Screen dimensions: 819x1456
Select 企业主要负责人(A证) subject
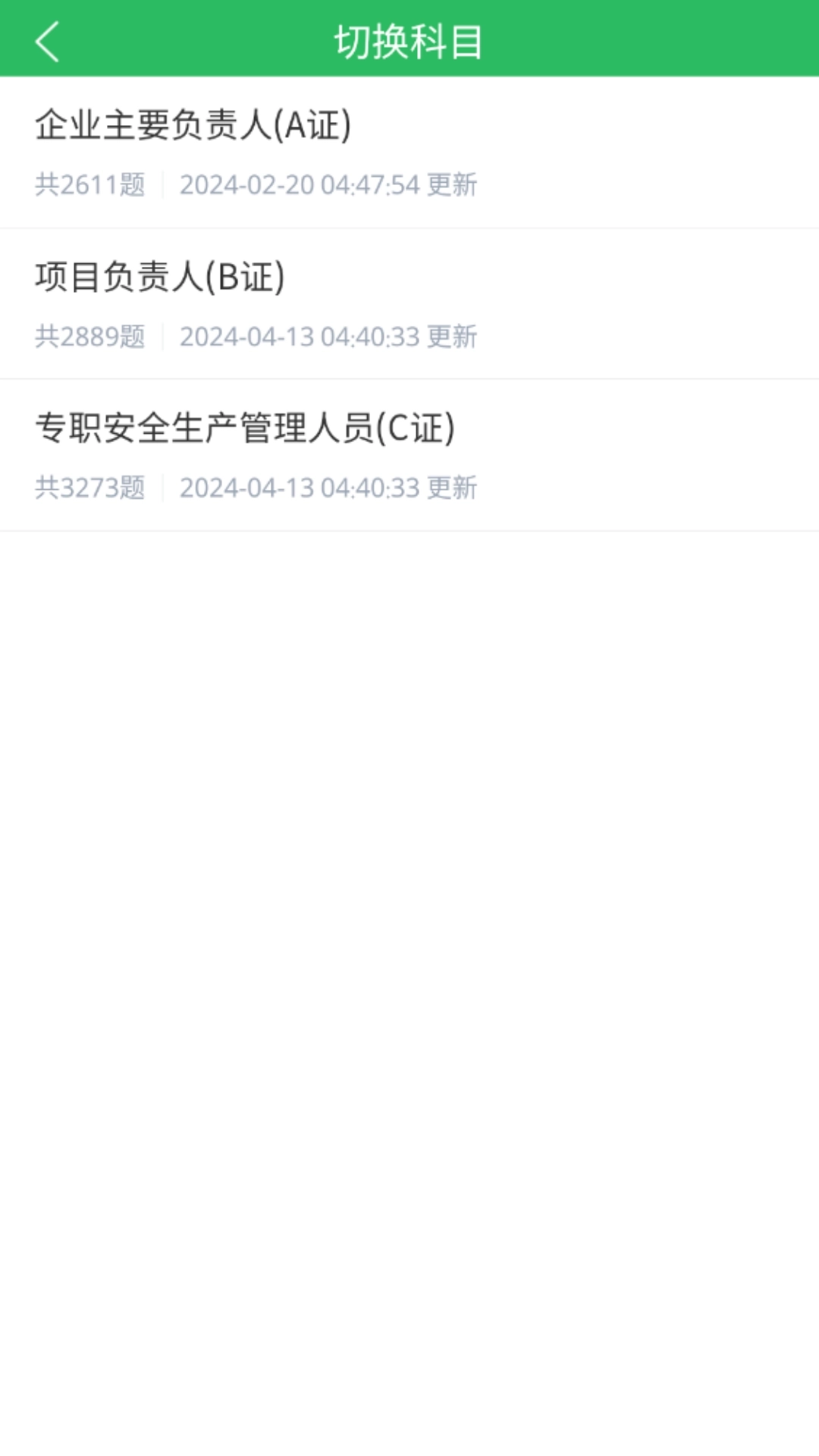pyautogui.click(x=193, y=124)
